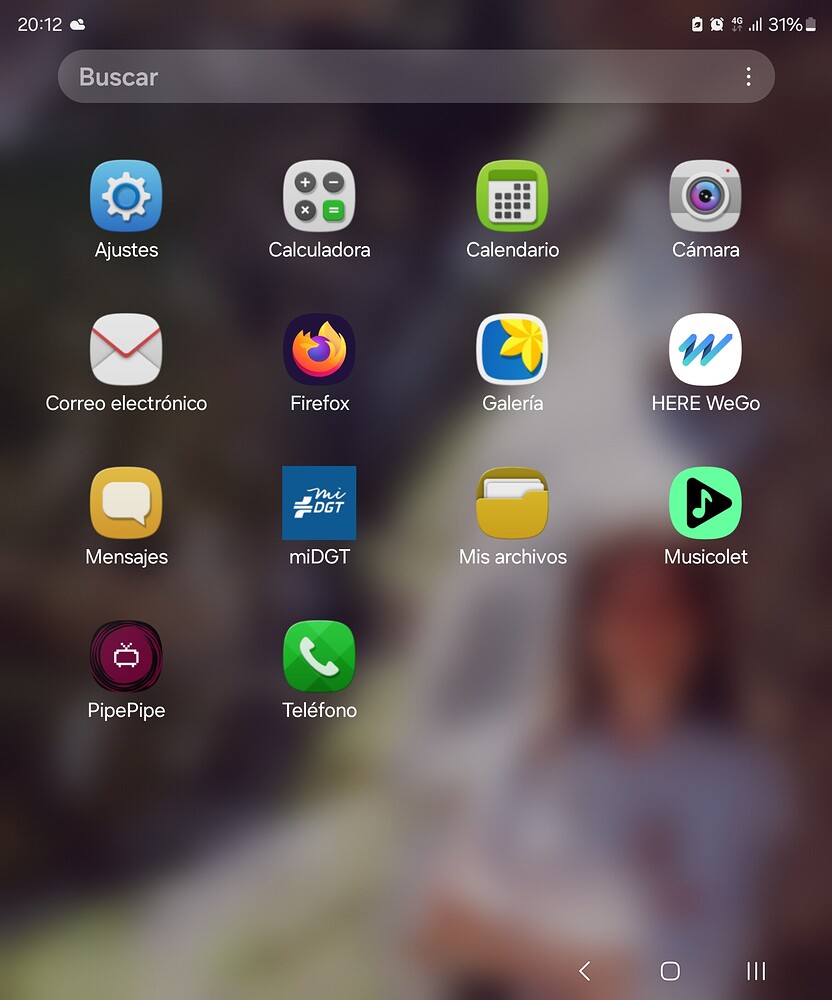The width and height of the screenshot is (832, 1000).
Task: Go back with the navigation bar arrow
Action: (585, 970)
